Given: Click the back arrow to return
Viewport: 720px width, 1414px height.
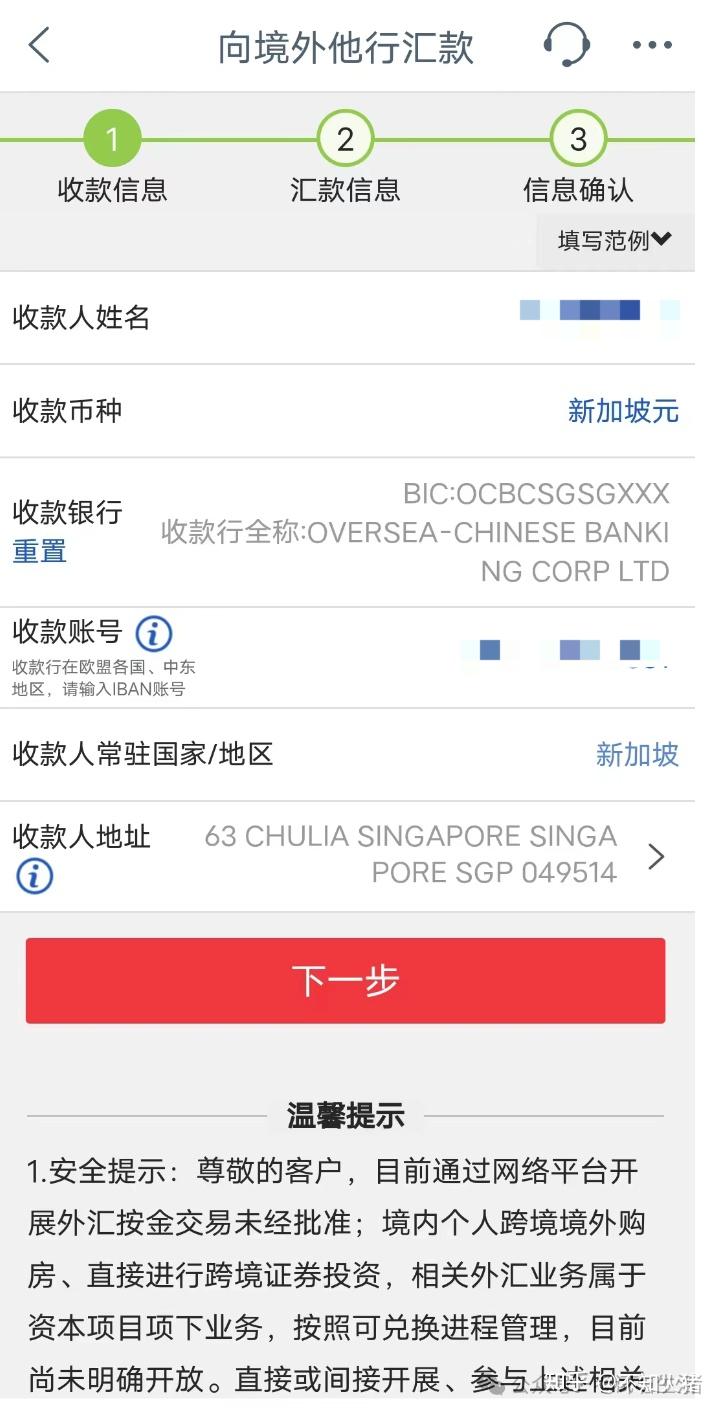Looking at the screenshot, I should [38, 45].
